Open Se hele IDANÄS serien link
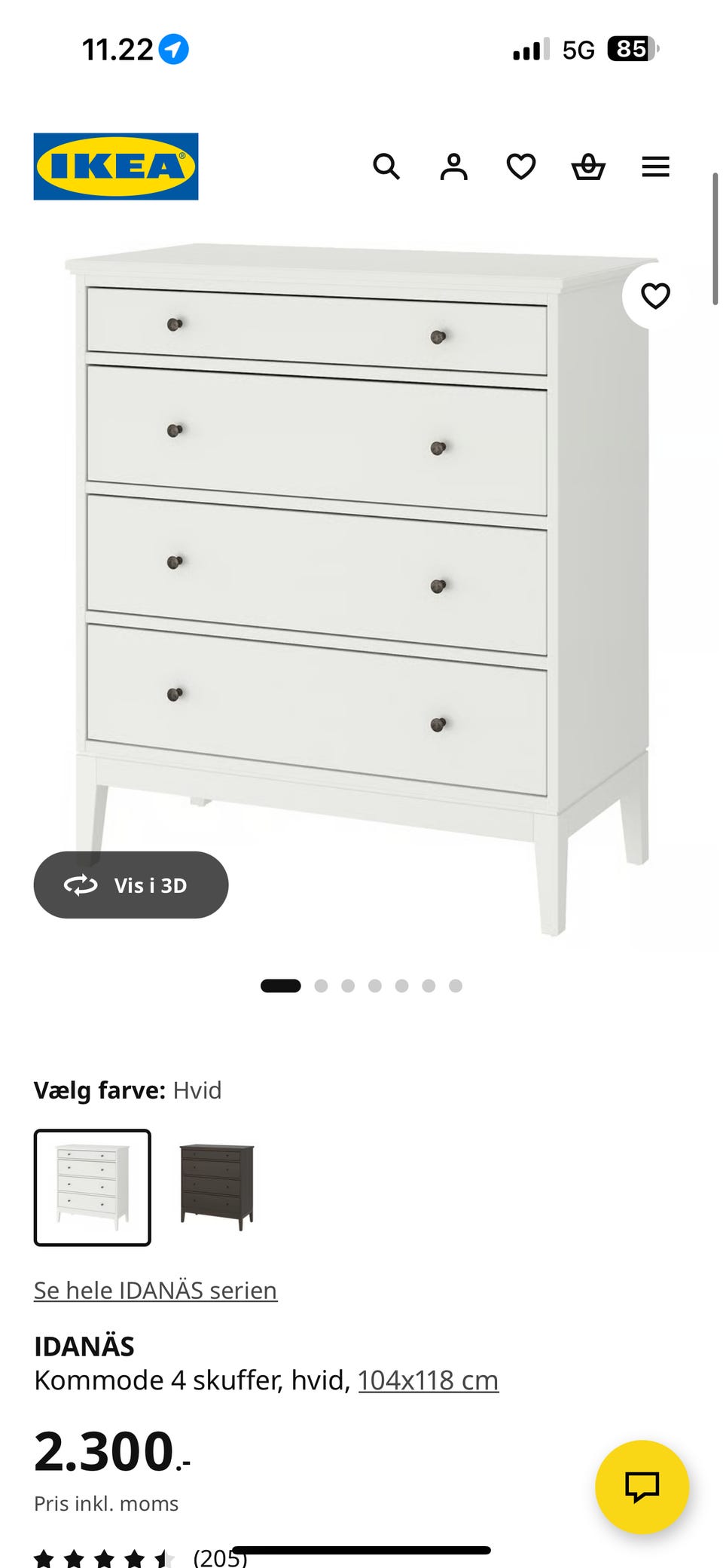The width and height of the screenshot is (723, 1568). point(154,1290)
